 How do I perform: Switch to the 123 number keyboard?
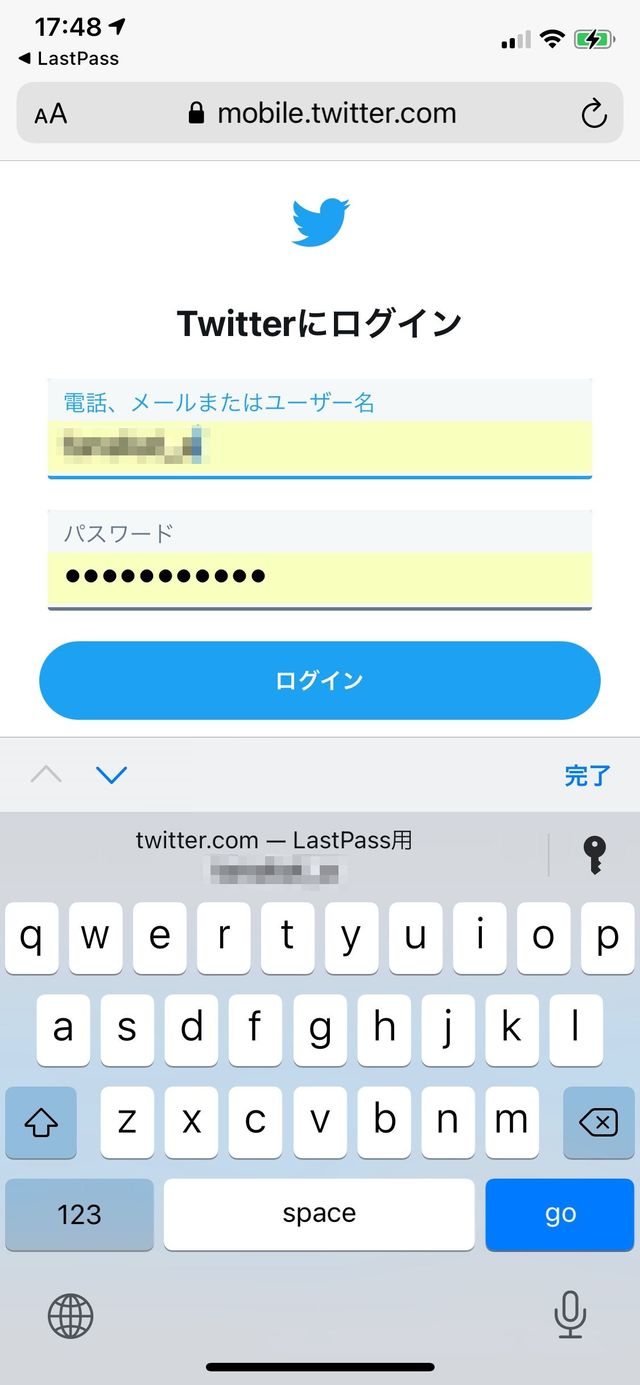pos(79,1214)
